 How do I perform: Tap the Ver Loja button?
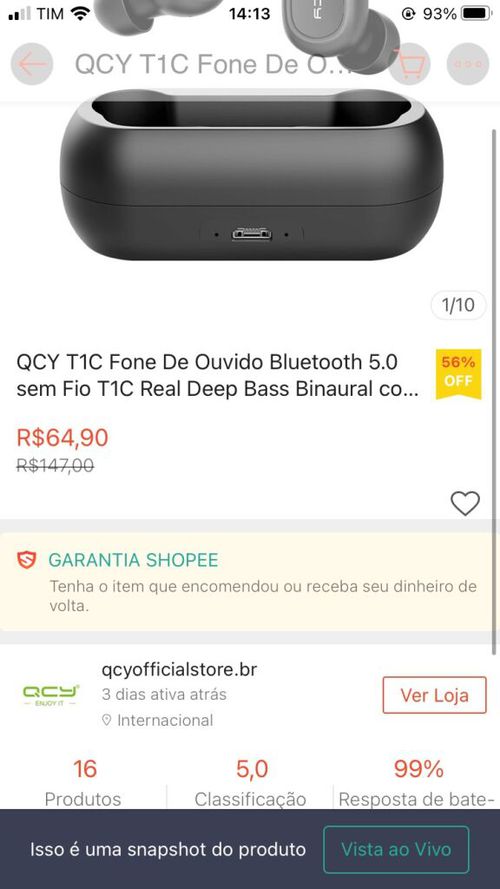pos(434,695)
